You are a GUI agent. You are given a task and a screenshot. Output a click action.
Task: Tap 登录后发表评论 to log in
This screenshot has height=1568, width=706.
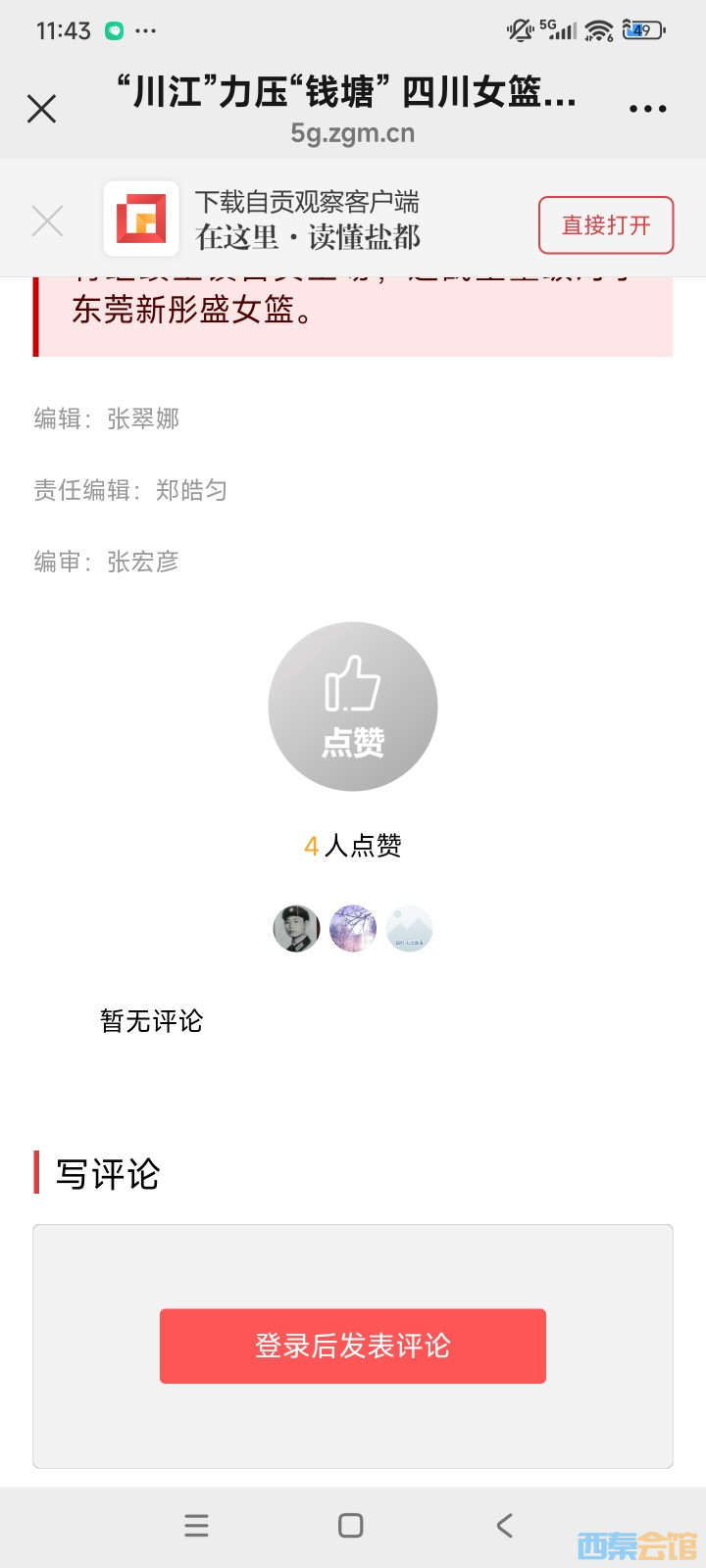(x=353, y=1346)
